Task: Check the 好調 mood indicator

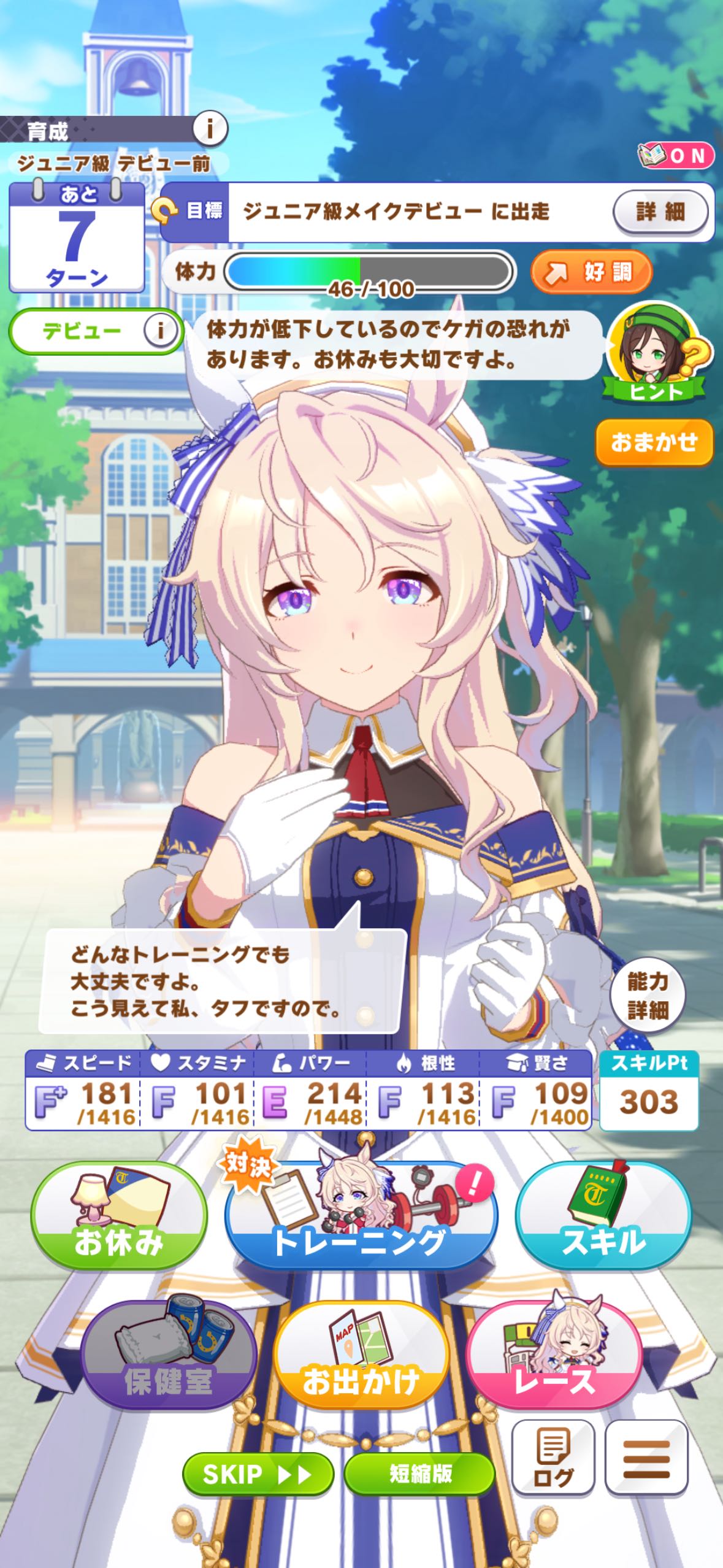Action: click(591, 272)
